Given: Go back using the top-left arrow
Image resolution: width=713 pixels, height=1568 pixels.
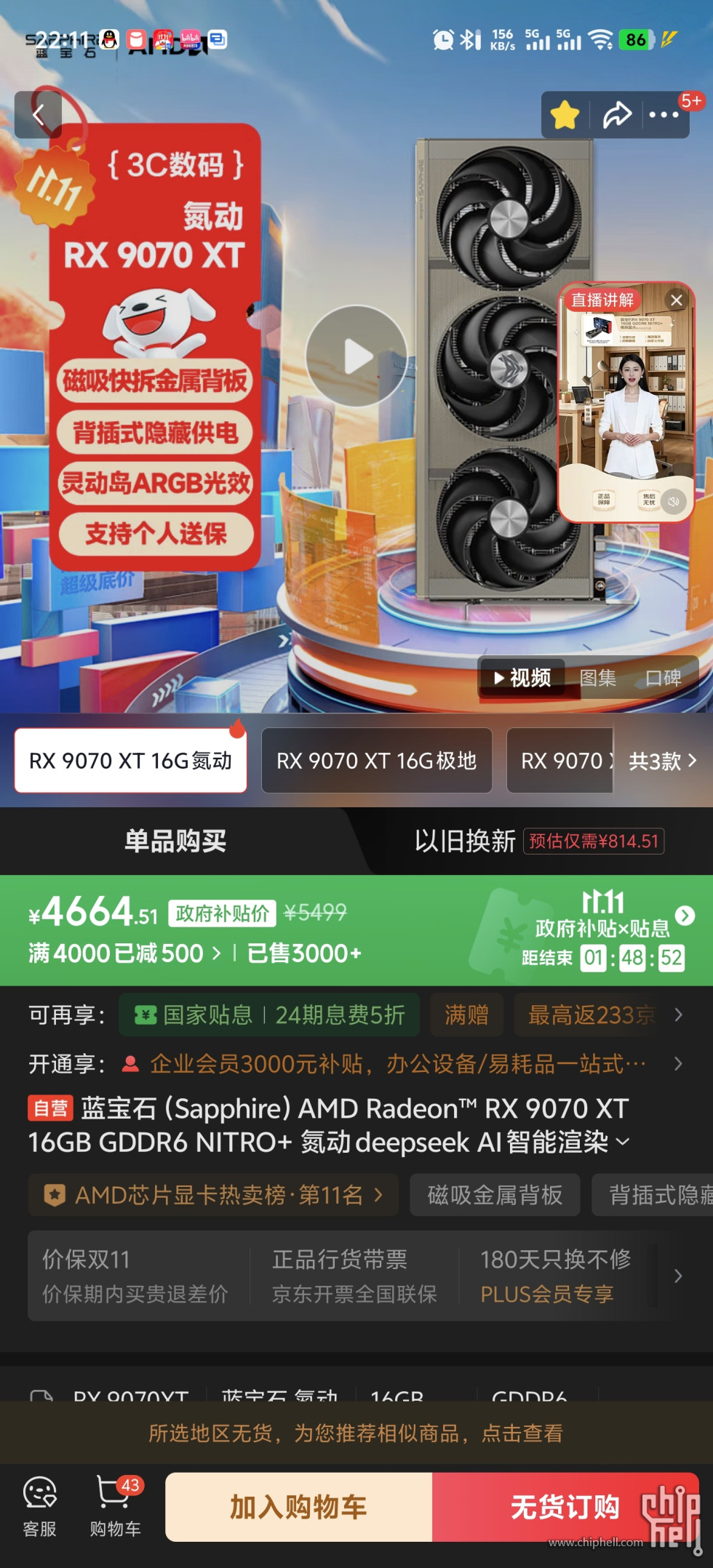Looking at the screenshot, I should tap(38, 115).
